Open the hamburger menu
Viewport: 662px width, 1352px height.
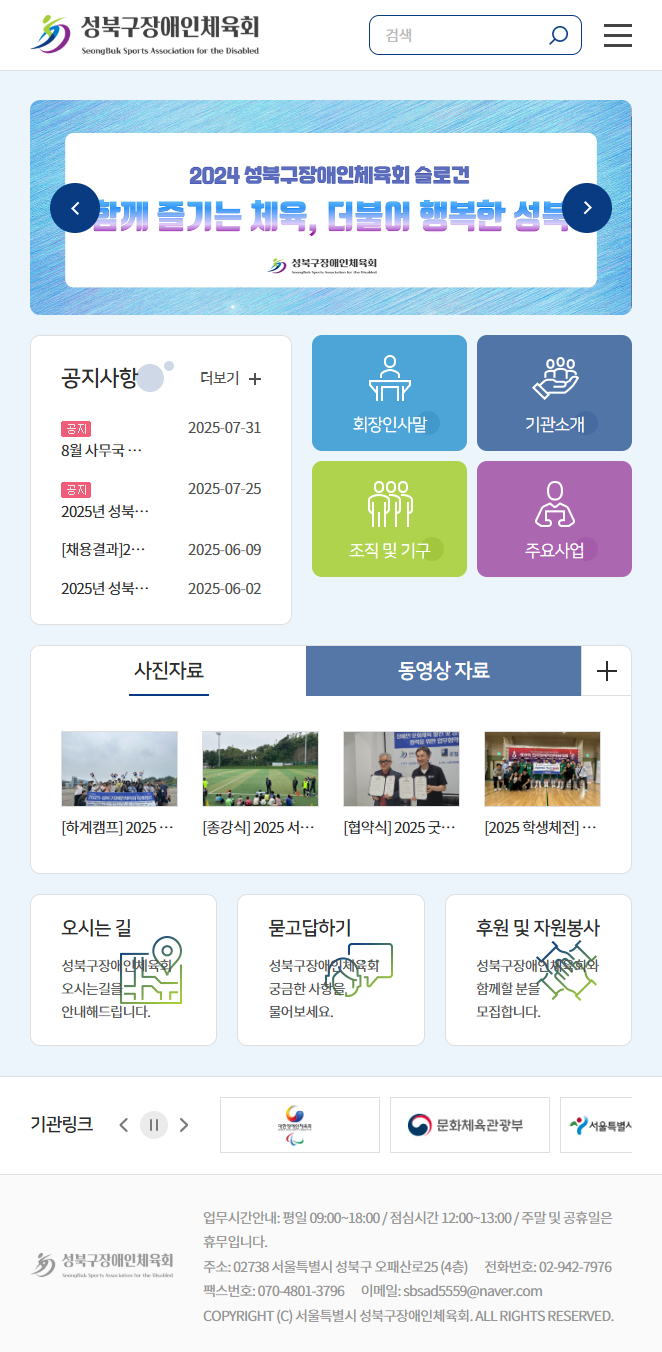tap(617, 36)
